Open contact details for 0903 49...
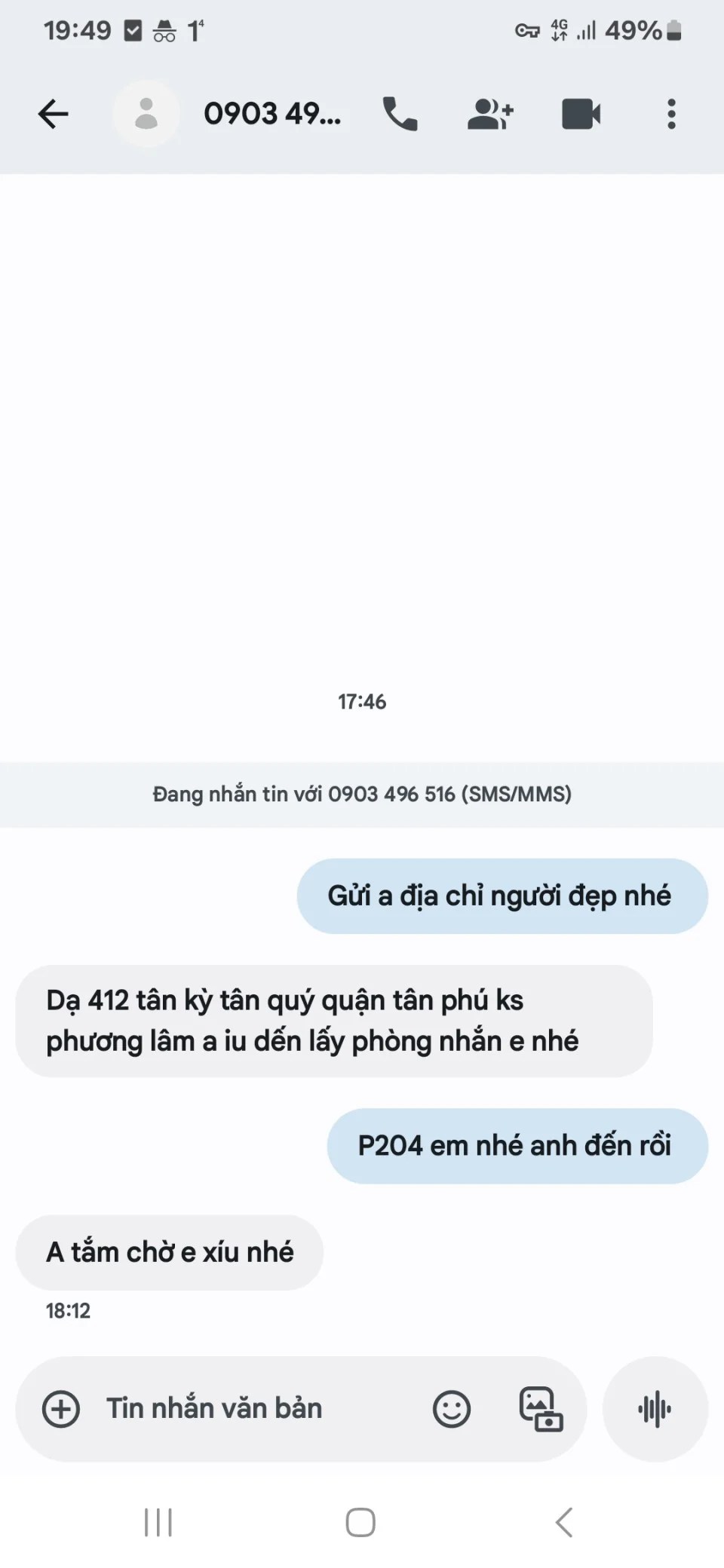Screen dimensions: 724x1568 click(271, 115)
